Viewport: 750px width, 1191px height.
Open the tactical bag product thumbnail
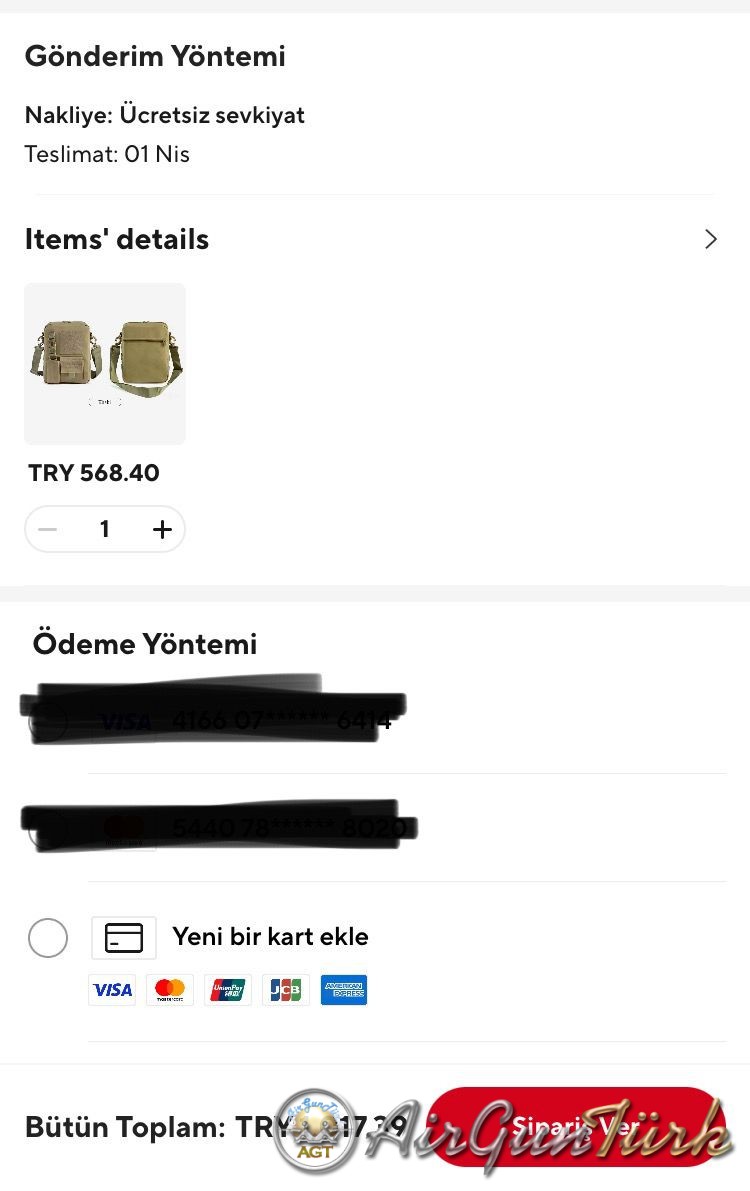tap(105, 363)
